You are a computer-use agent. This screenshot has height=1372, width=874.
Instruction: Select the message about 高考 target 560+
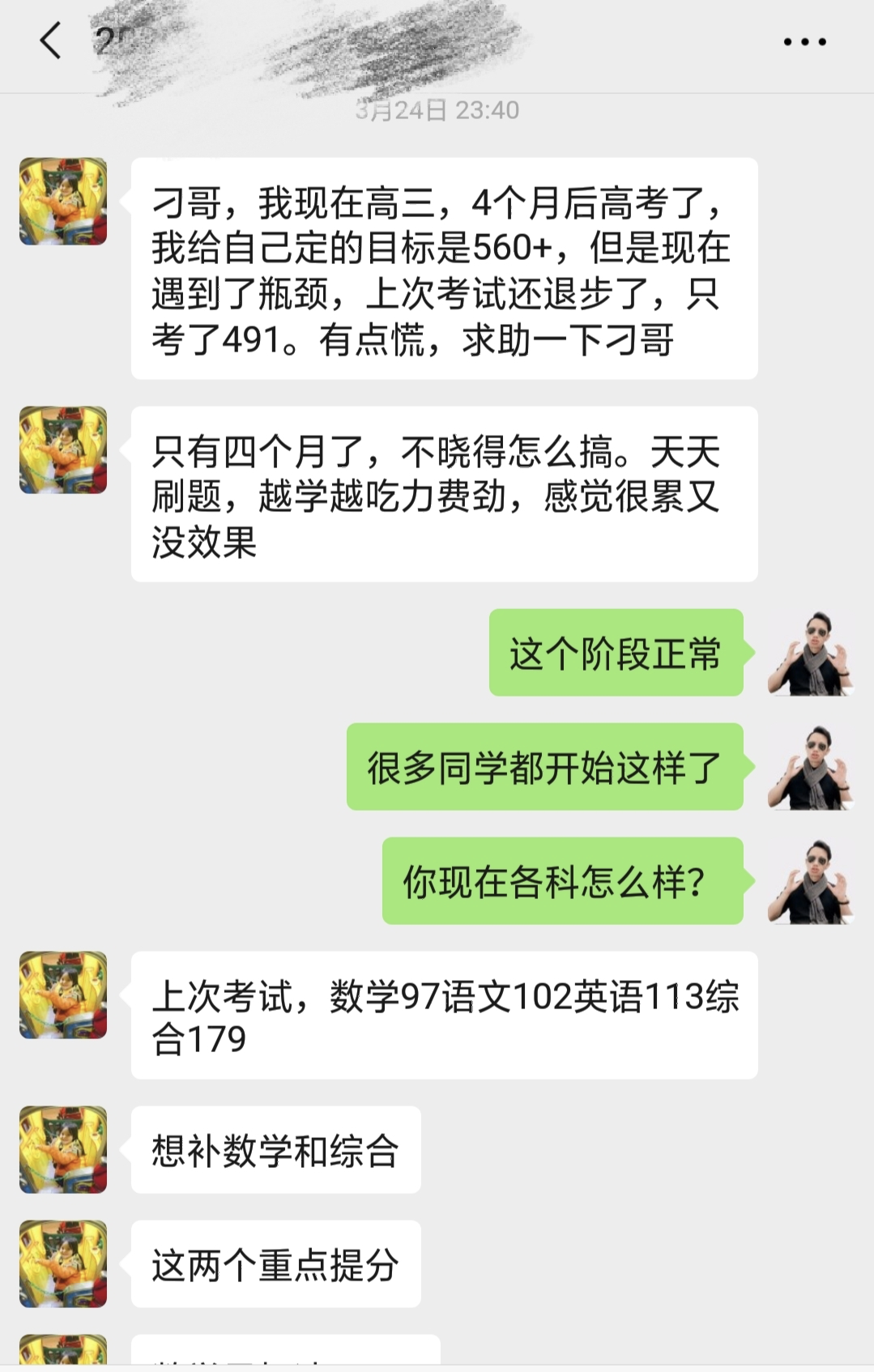click(446, 271)
